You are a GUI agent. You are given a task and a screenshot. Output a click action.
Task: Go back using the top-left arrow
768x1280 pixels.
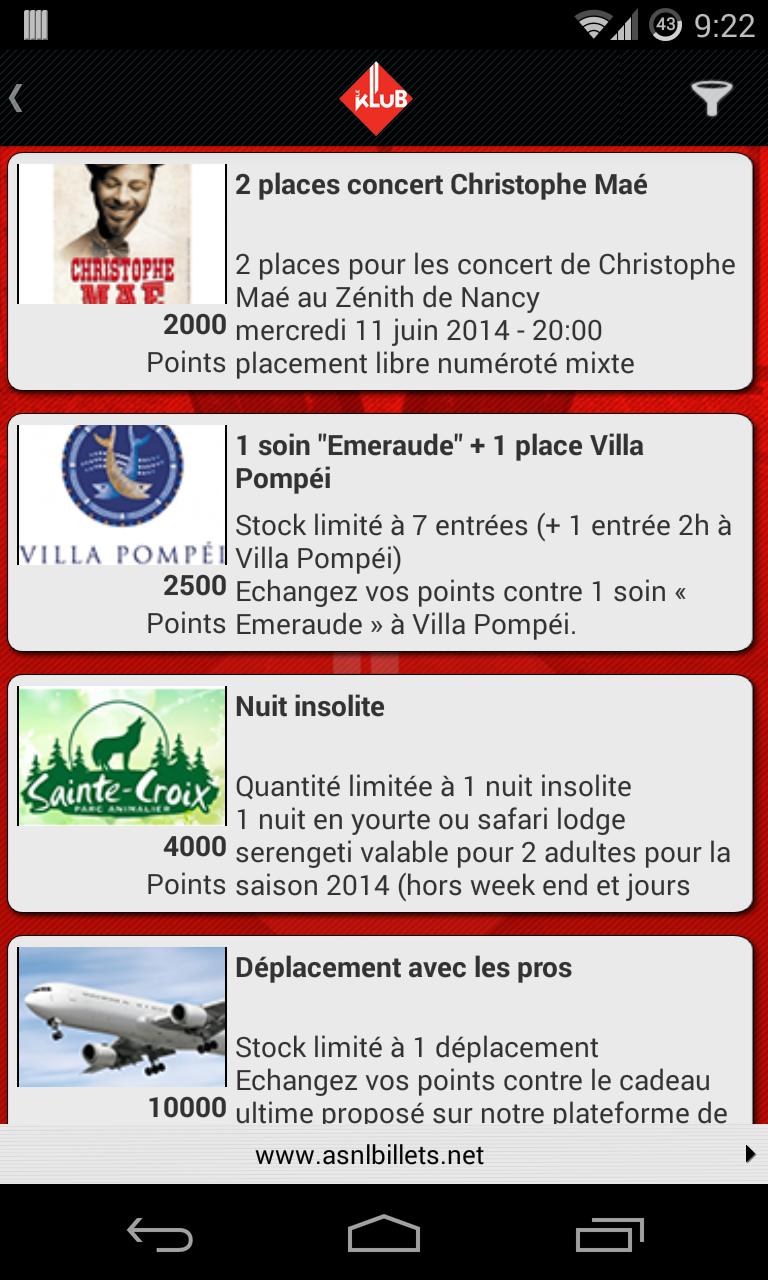(17, 98)
